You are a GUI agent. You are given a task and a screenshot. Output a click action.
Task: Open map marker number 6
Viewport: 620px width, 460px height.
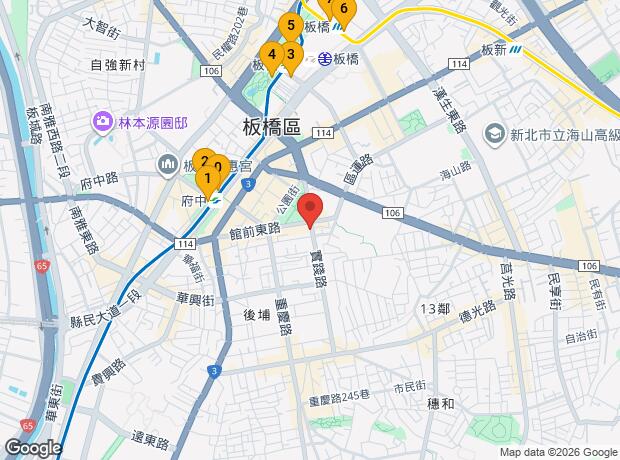coord(344,10)
